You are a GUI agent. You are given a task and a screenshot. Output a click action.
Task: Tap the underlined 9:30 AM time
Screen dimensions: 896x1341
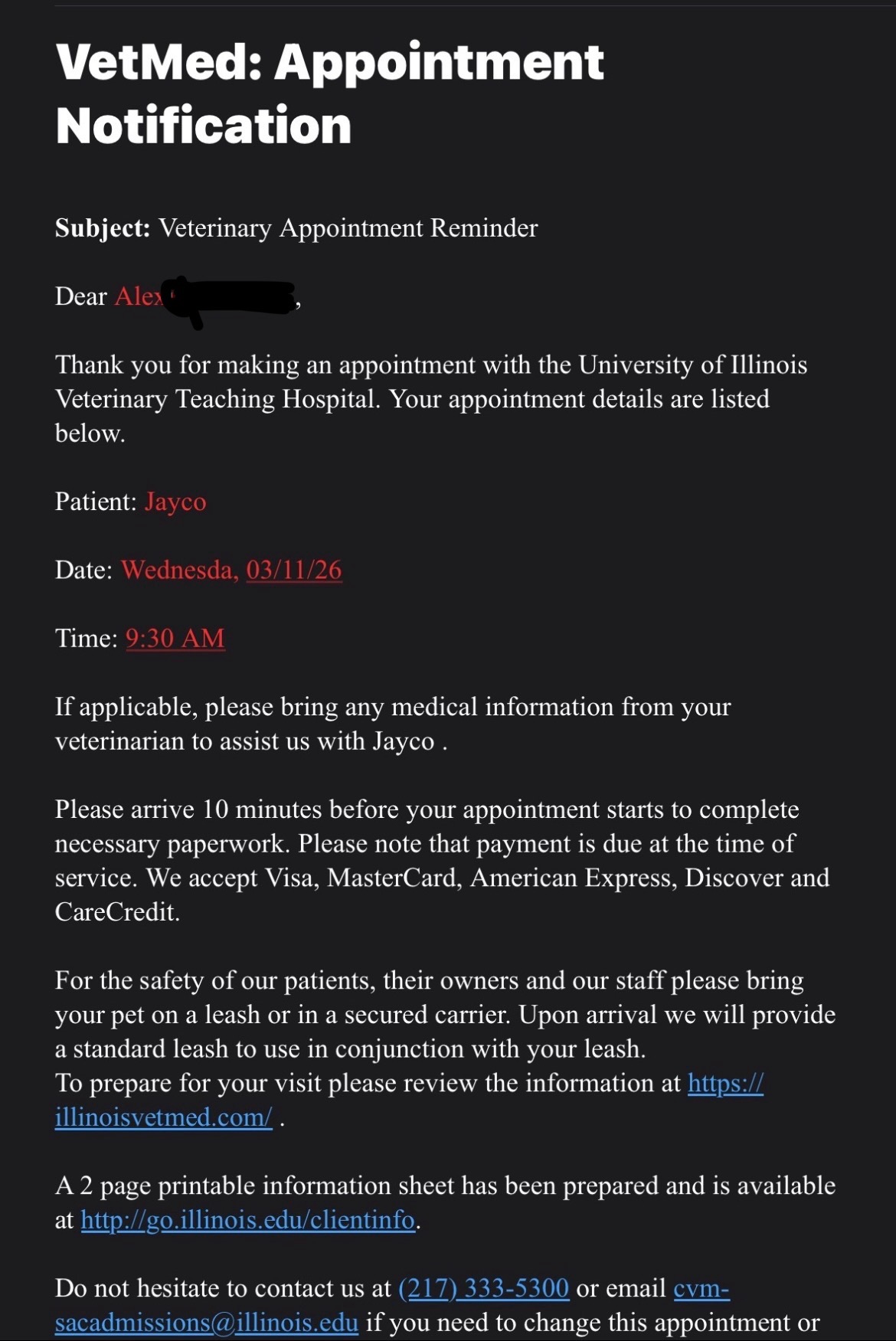(x=175, y=638)
